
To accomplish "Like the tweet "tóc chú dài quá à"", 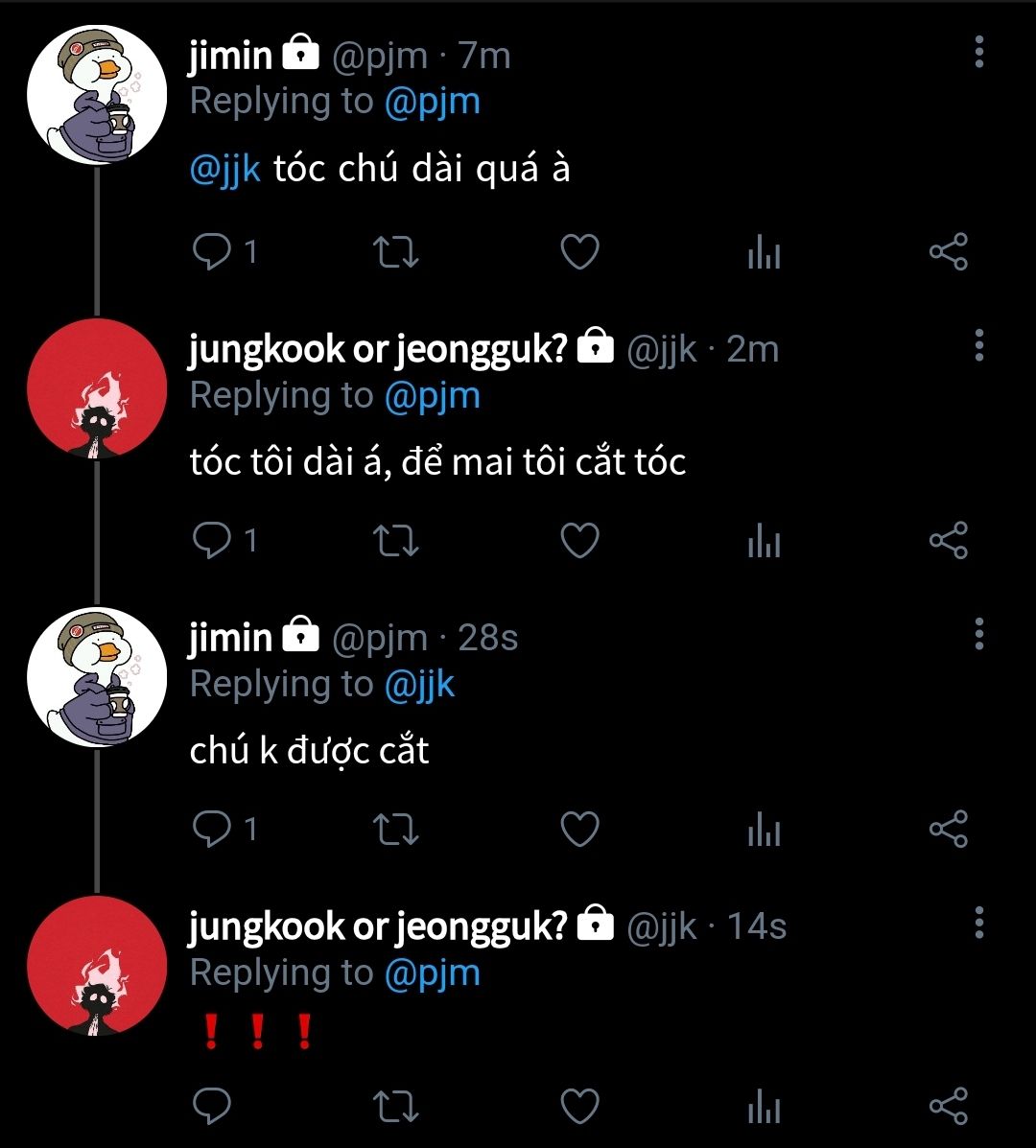I will click(579, 252).
